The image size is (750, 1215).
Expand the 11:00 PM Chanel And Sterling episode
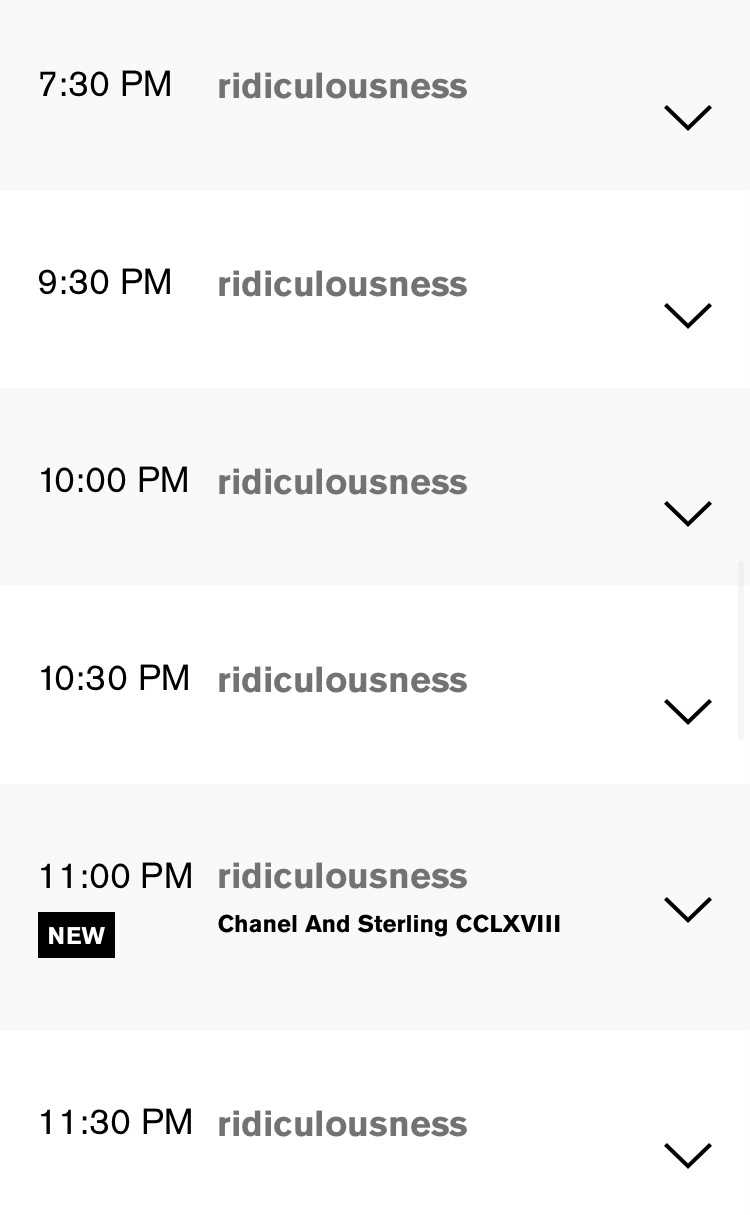688,909
